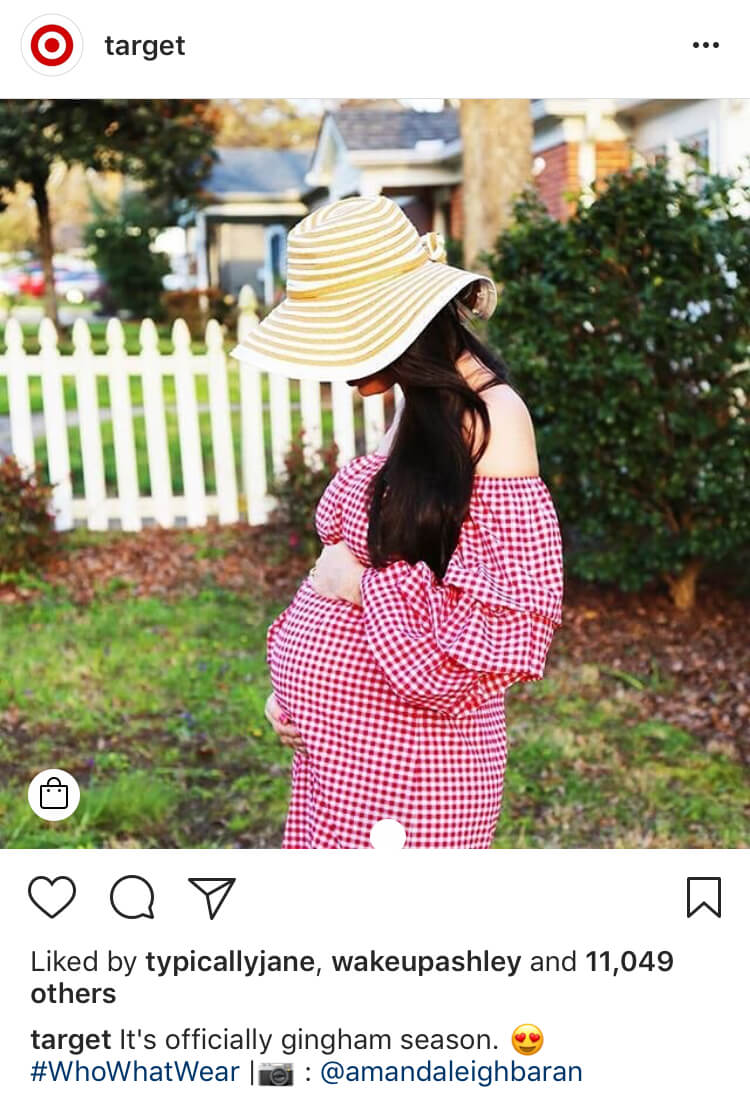The width and height of the screenshot is (750, 1097).
Task: Visit the @amandaleighbaran profile
Action: (451, 1072)
